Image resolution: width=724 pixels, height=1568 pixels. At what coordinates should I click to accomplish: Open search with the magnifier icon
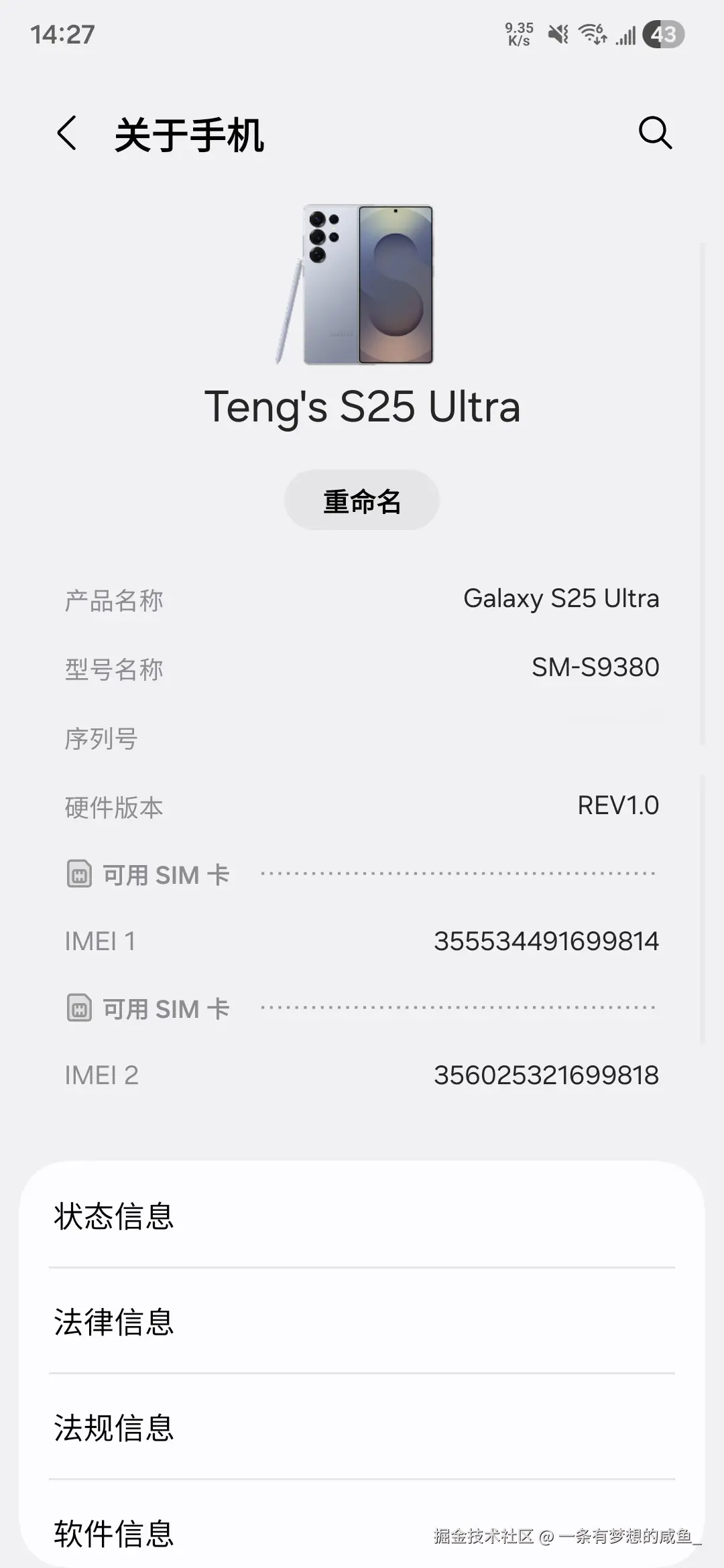coord(655,133)
